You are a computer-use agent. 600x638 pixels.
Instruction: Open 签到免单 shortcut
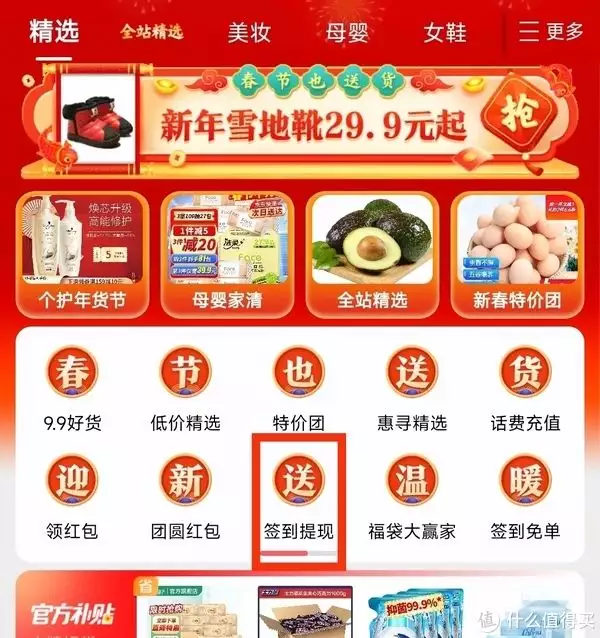coord(525,495)
